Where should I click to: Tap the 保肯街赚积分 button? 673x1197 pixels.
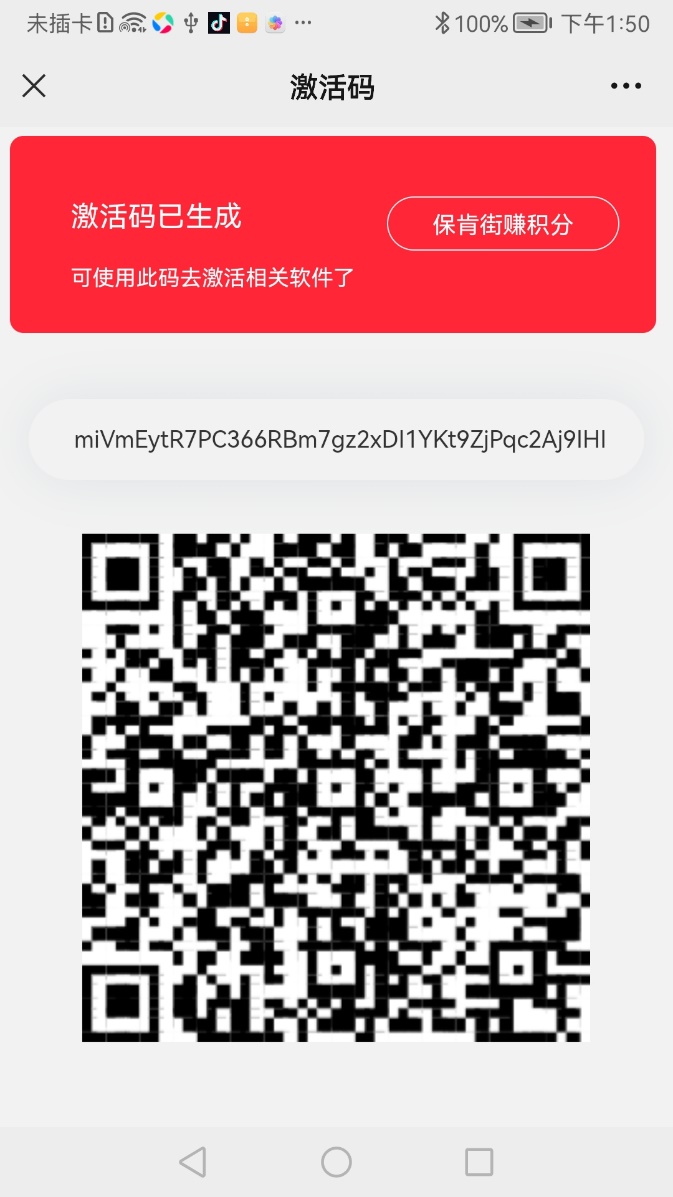tap(503, 224)
